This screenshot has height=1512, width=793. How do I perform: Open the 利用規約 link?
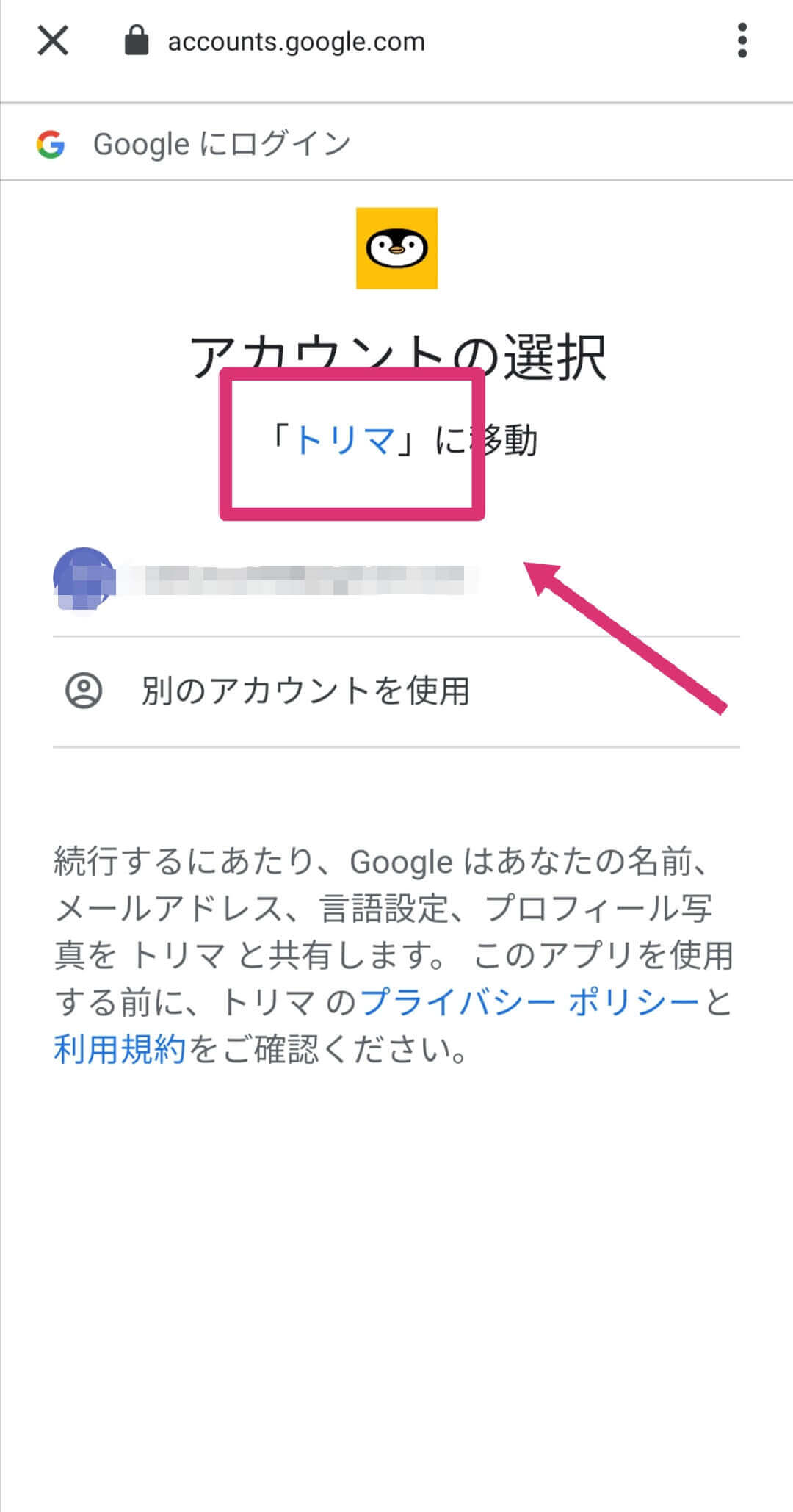coord(120,1049)
